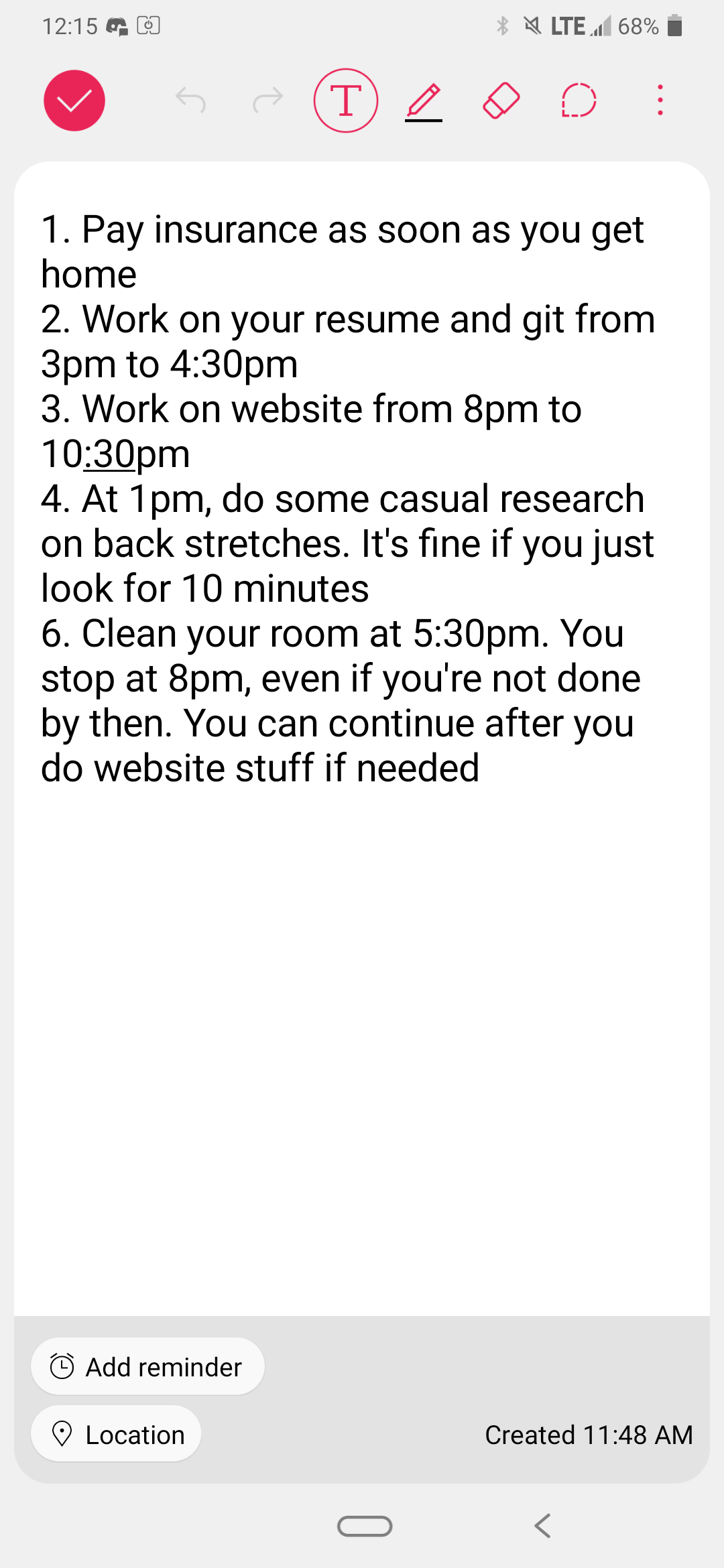Viewport: 724px width, 1568px height.
Task: Redo the last edit
Action: (x=268, y=101)
